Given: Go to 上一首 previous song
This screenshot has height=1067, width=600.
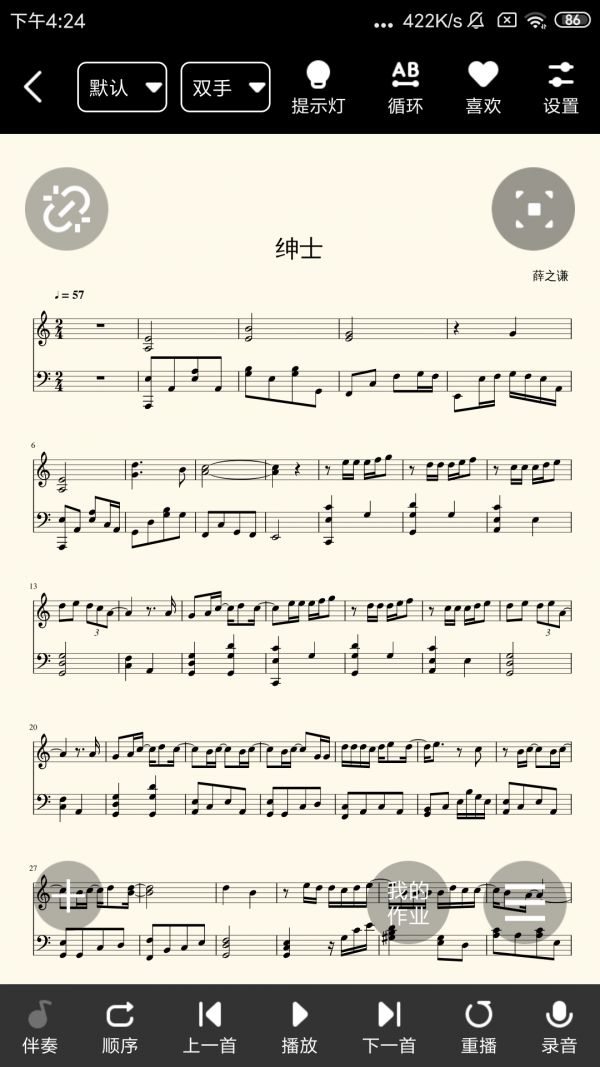Looking at the screenshot, I should click(209, 1026).
